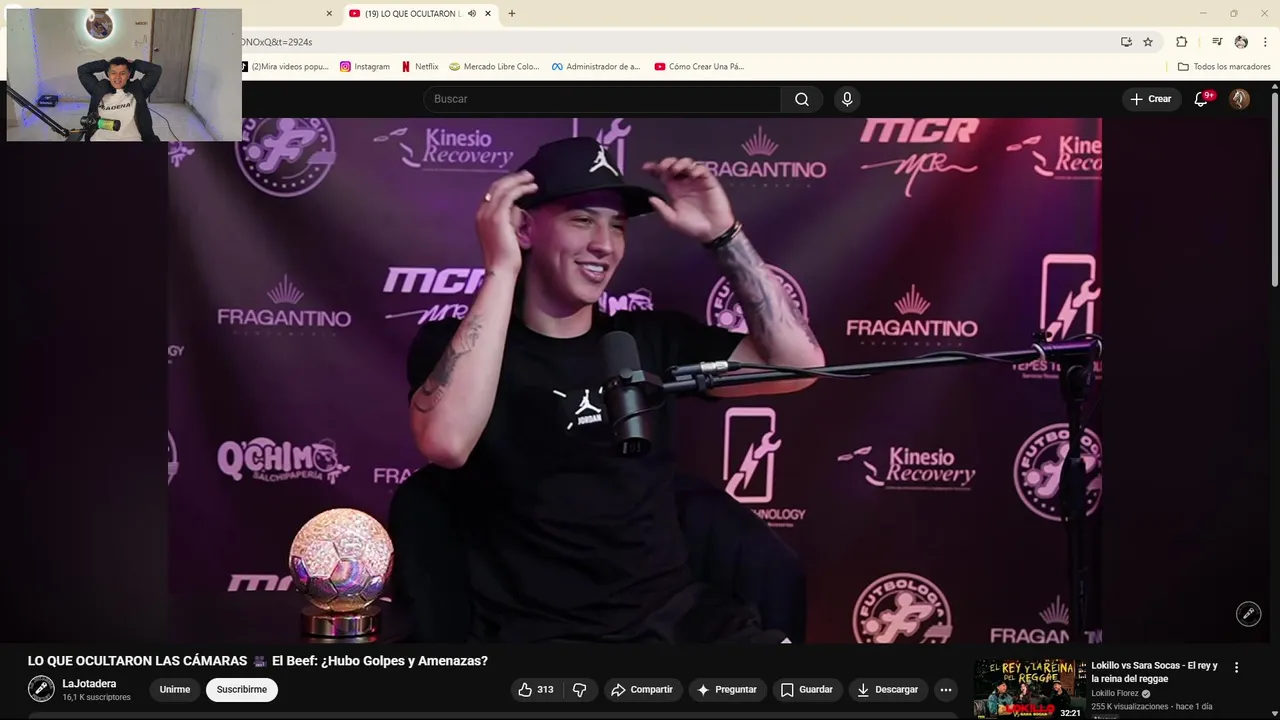Close the LO QUE OCULTARON browser tab
The height and width of the screenshot is (720, 1280).
pos(488,14)
